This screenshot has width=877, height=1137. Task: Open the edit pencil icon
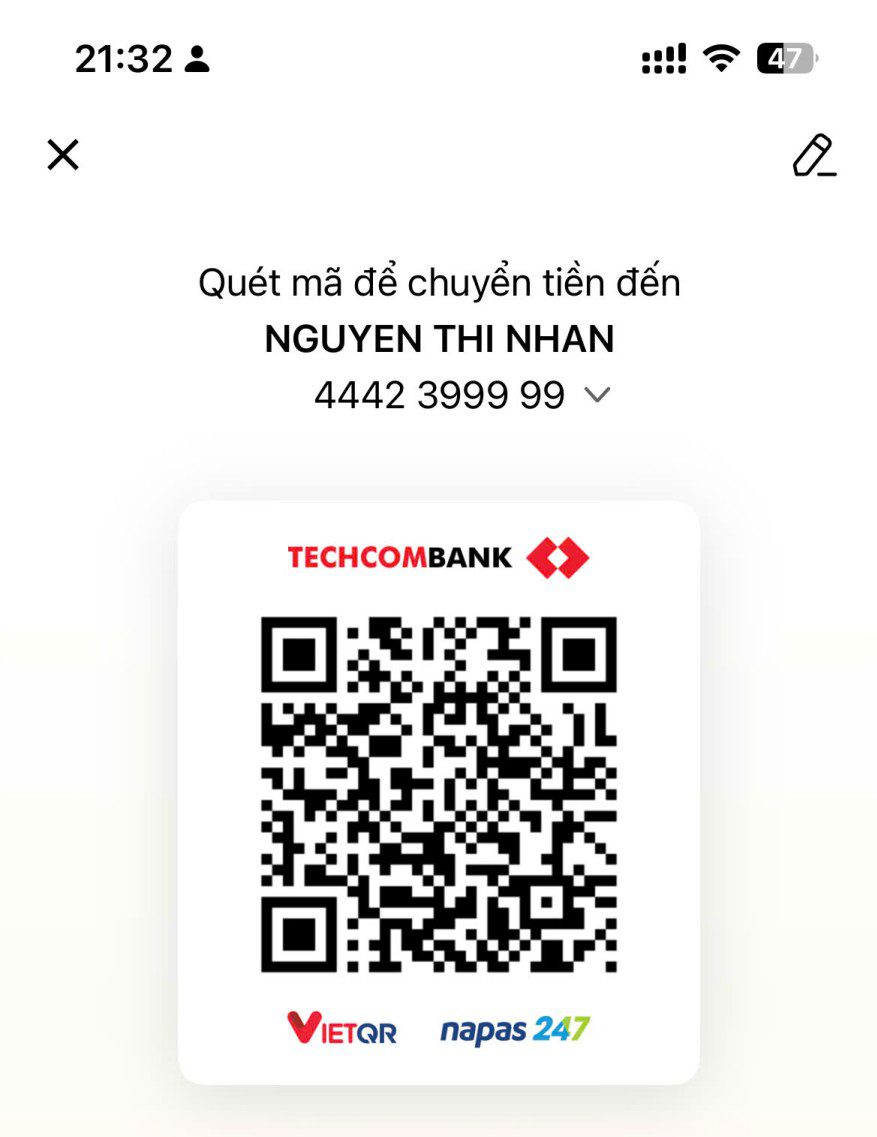[x=814, y=156]
